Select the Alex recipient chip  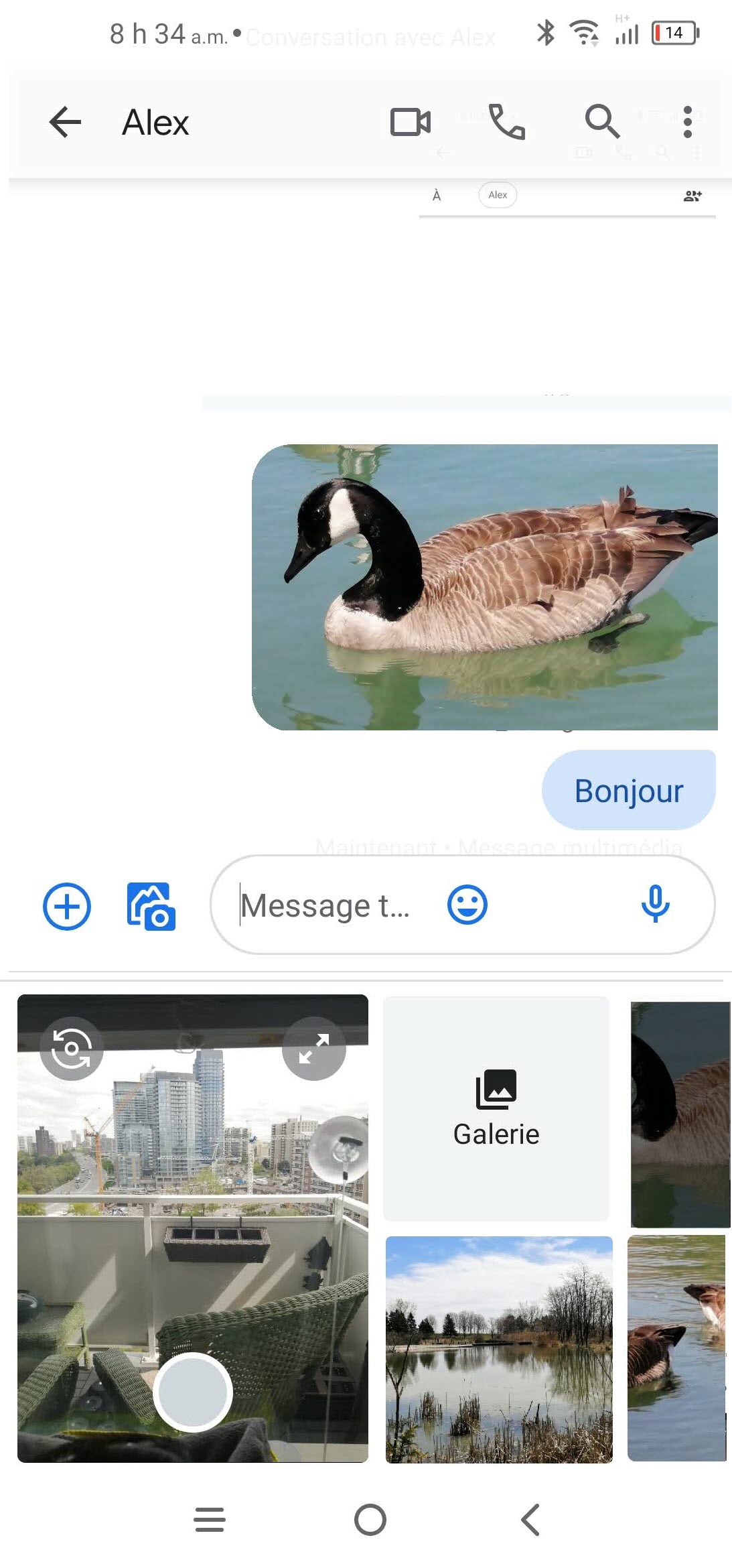click(496, 195)
